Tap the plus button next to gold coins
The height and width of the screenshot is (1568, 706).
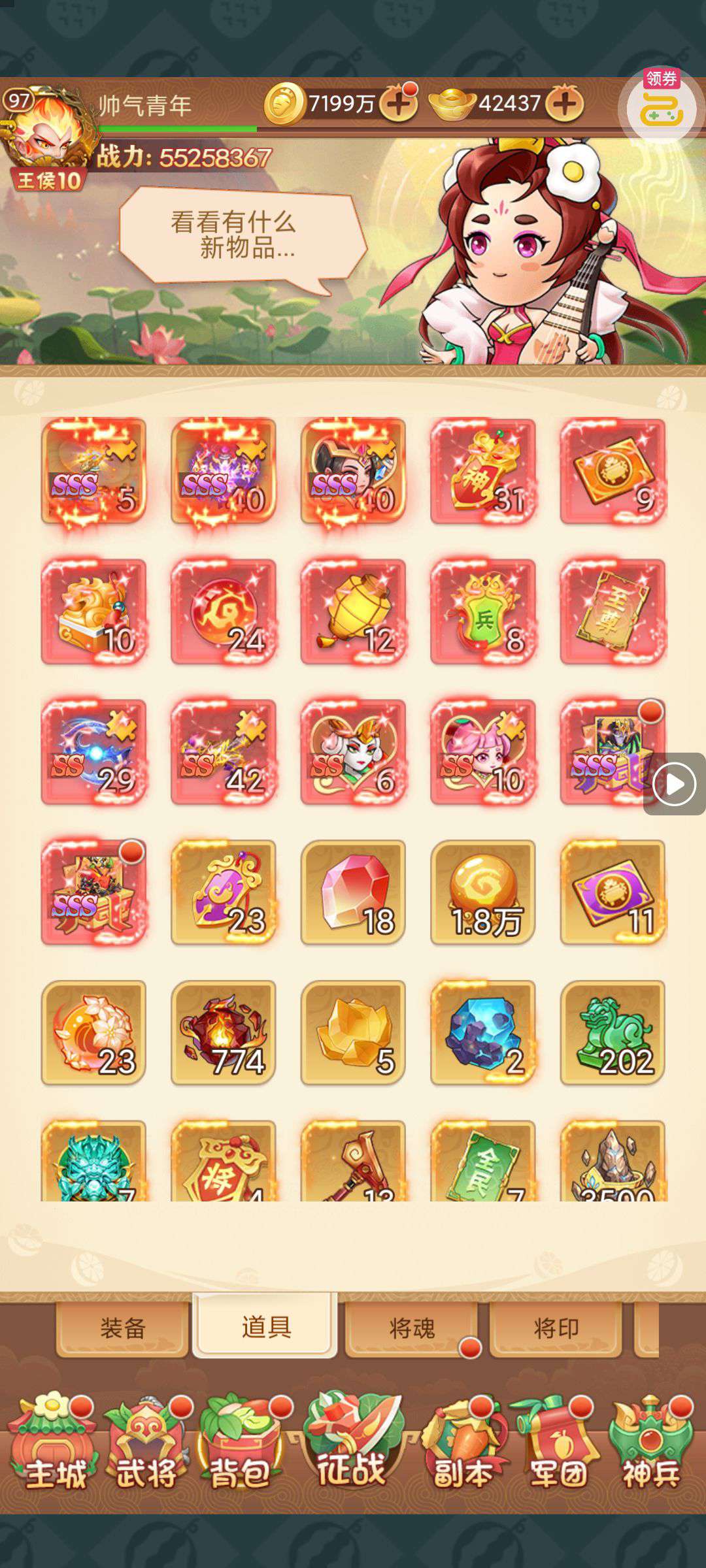click(x=399, y=104)
